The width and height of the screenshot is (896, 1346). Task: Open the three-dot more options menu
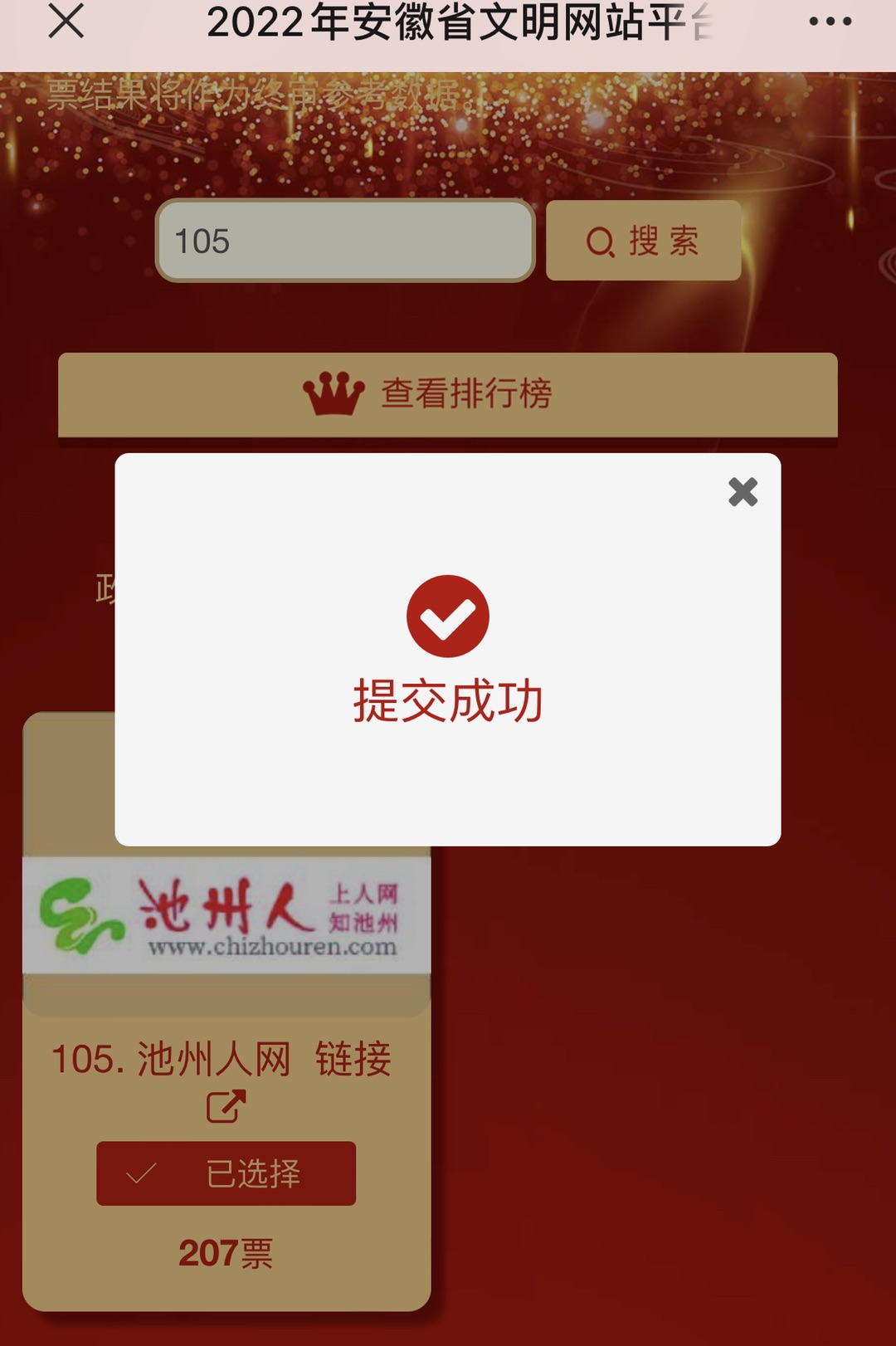(830, 22)
